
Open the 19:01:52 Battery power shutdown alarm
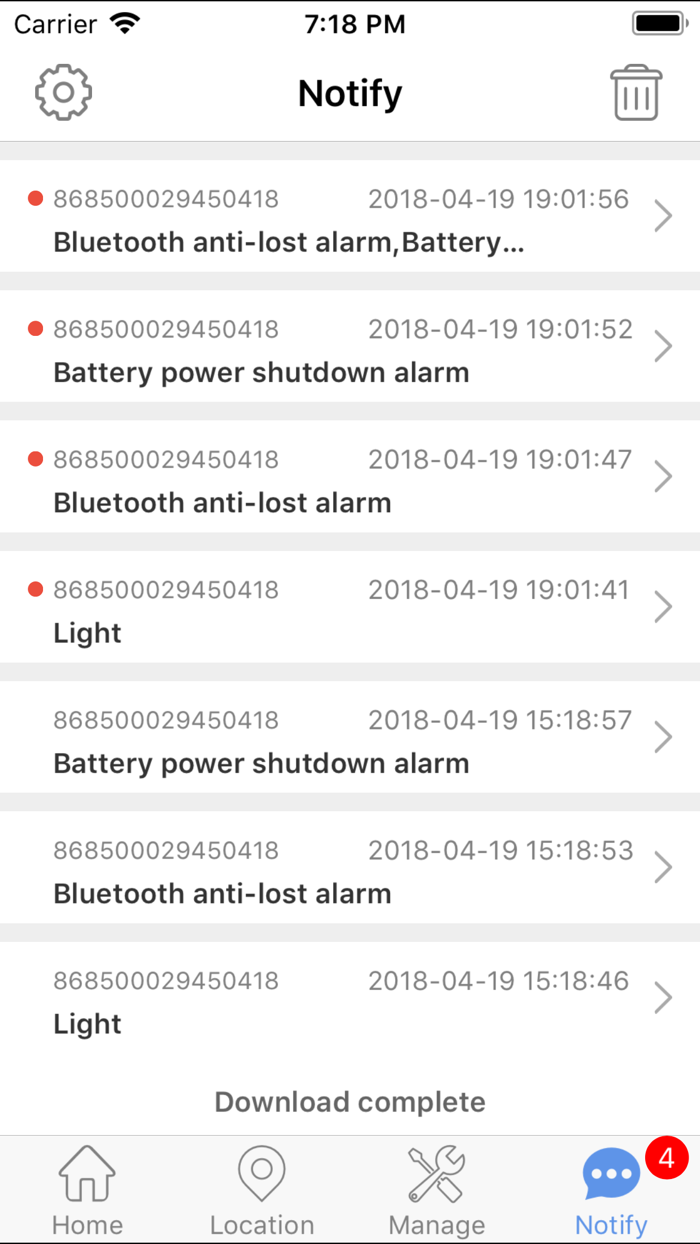(350, 346)
